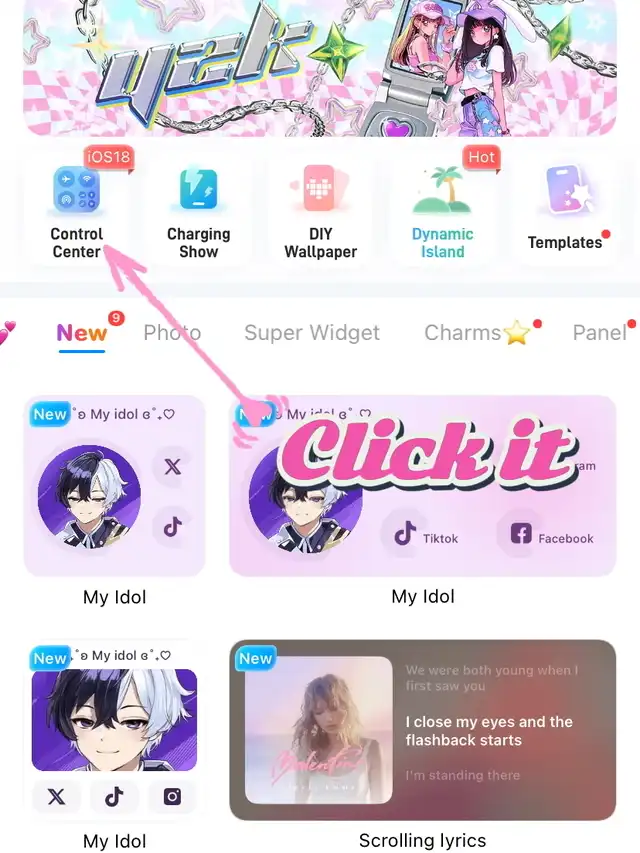Open the wide My Idol widget with Facebook
Screen dimensions: 640x853
pos(423,486)
